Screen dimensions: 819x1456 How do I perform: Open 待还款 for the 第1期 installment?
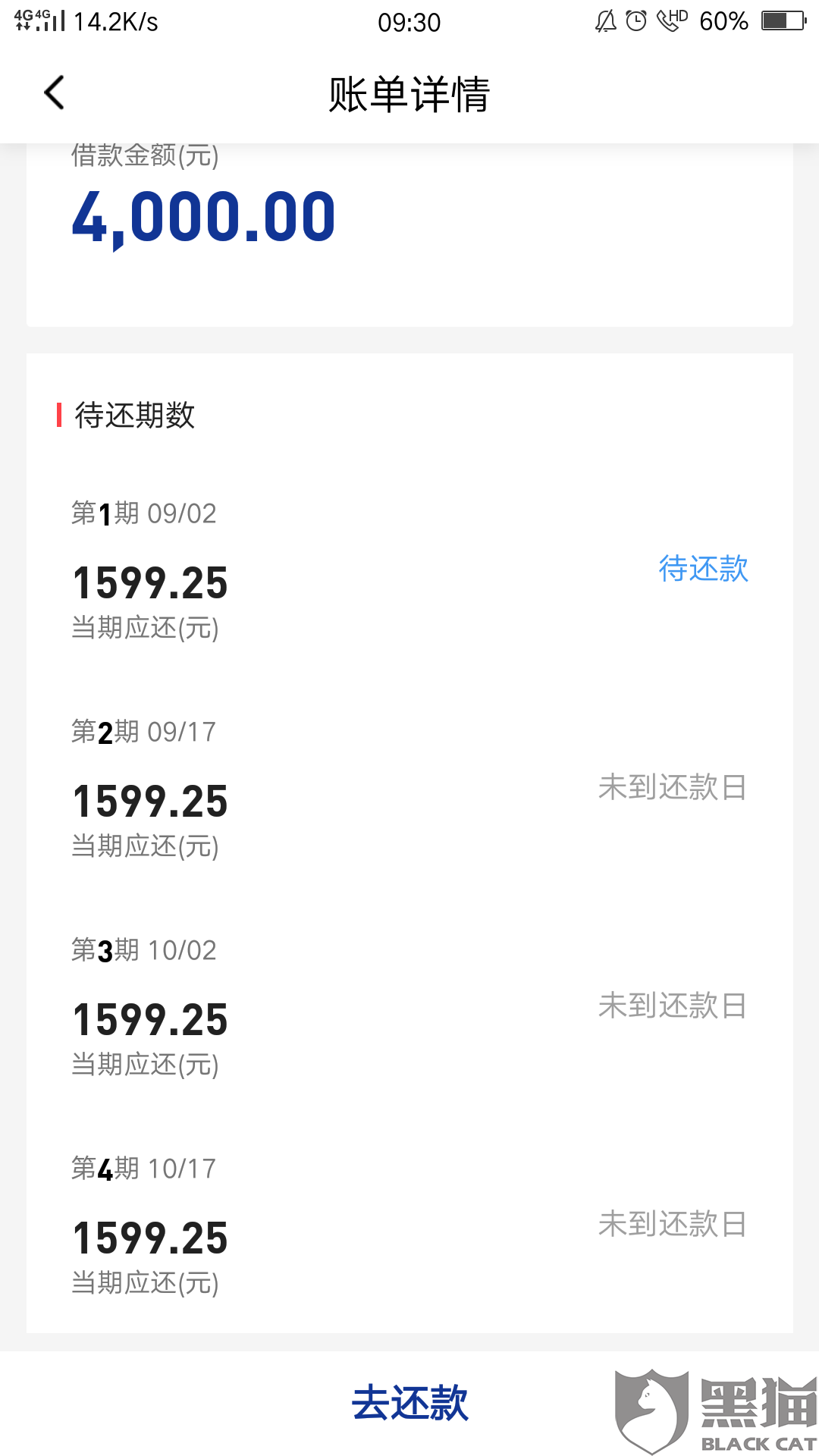[703, 569]
